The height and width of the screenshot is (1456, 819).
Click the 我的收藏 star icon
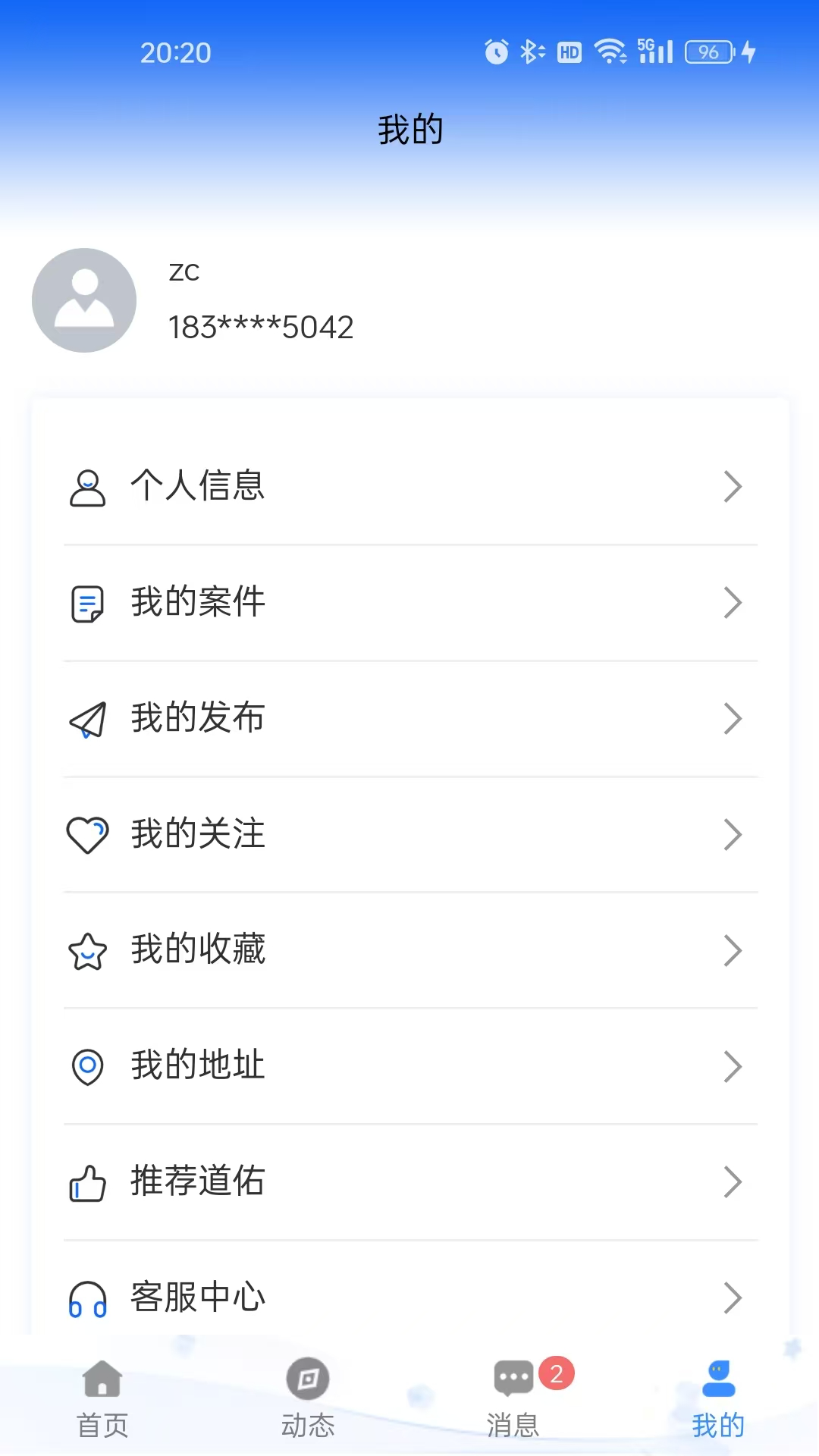click(86, 950)
